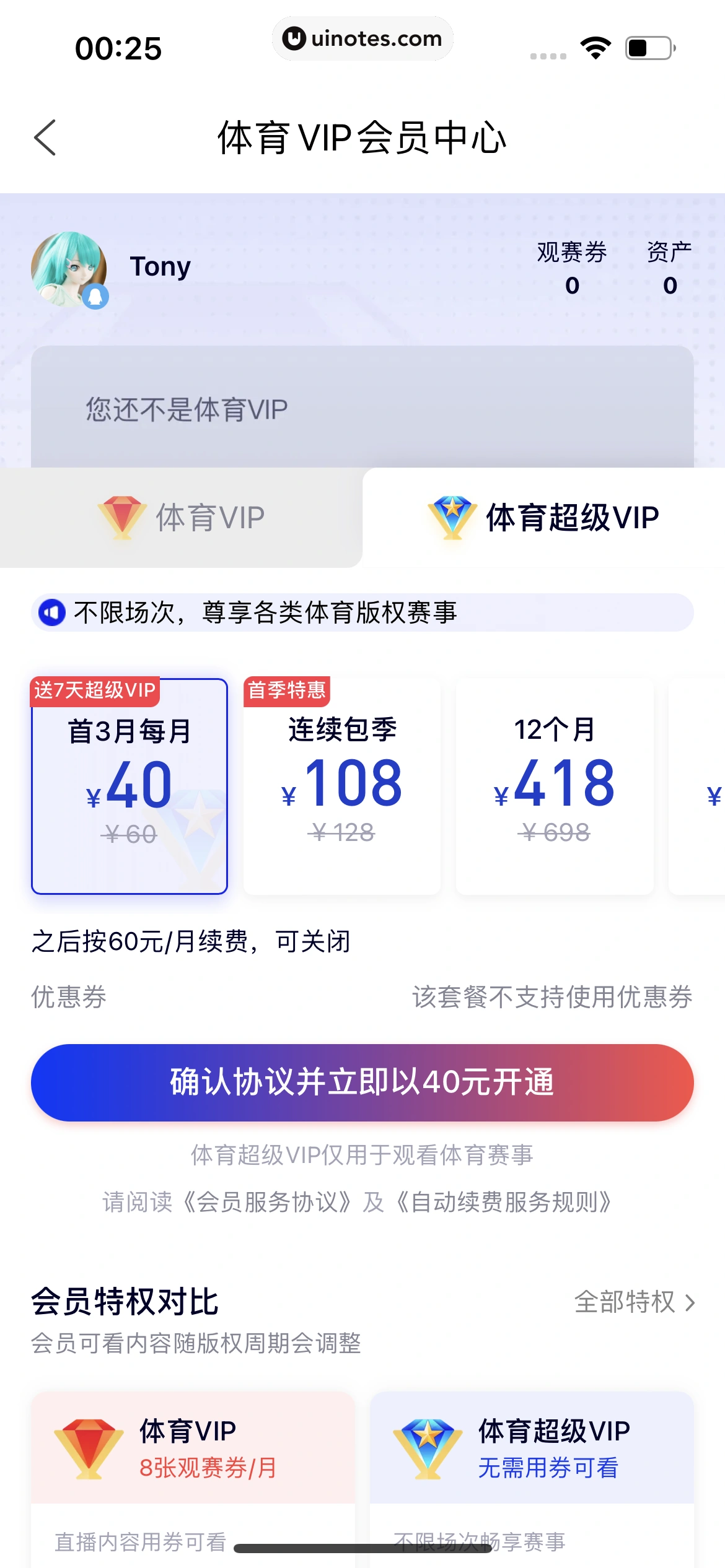Open 会员服务协议 link

click(268, 1202)
